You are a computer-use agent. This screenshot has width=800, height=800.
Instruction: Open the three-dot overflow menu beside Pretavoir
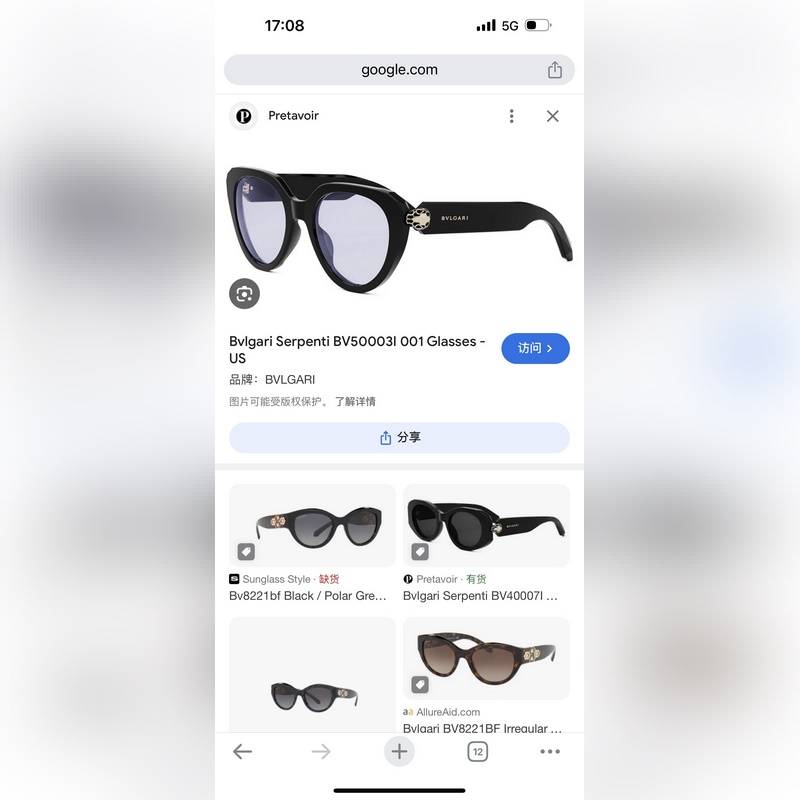point(511,116)
